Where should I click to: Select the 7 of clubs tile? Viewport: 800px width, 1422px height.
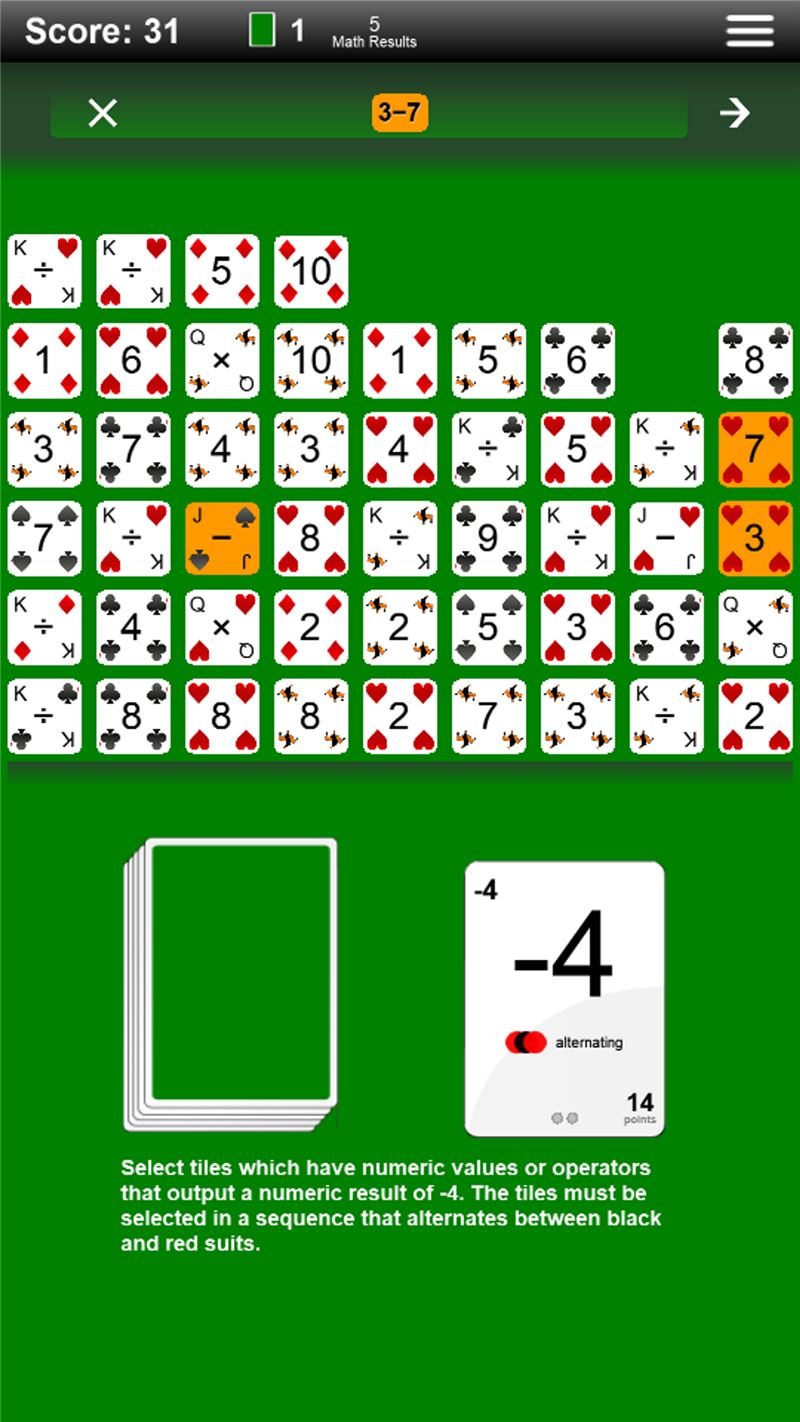coord(133,449)
